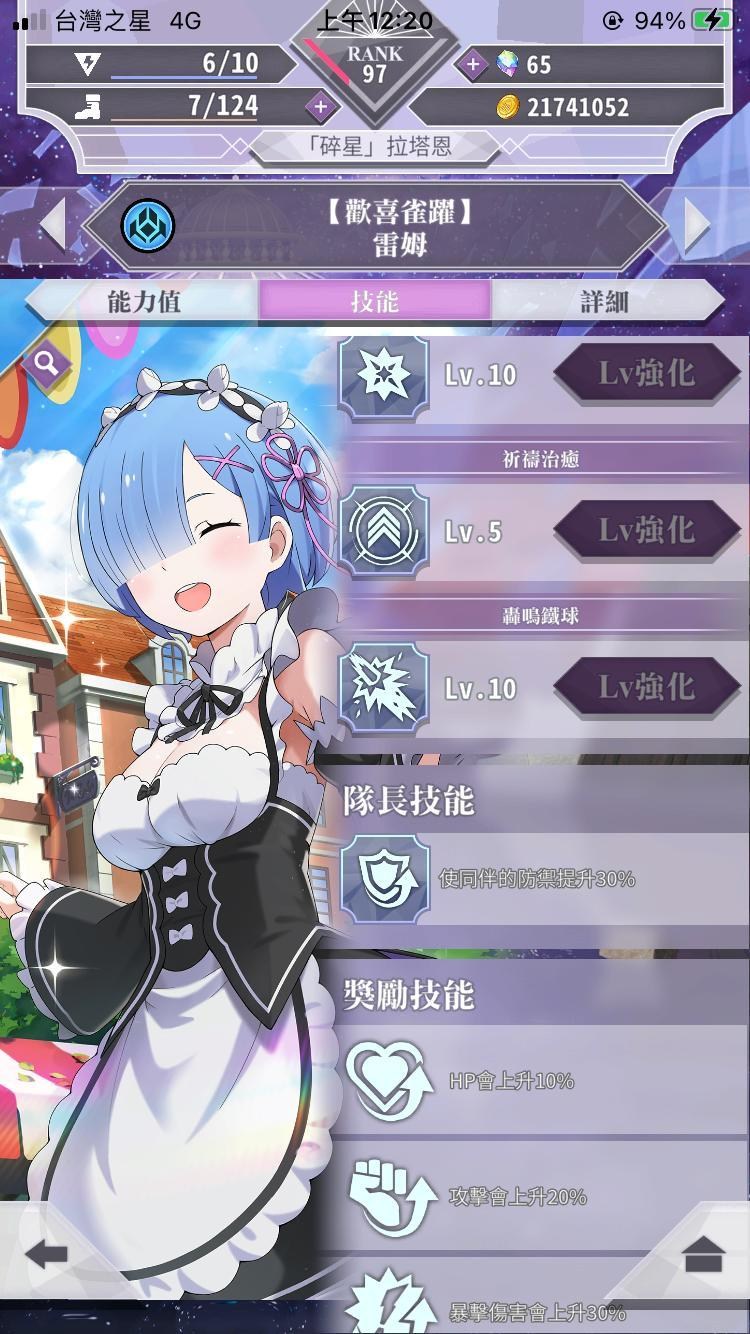Select the 技能 tab
The width and height of the screenshot is (750, 1334).
375,302
